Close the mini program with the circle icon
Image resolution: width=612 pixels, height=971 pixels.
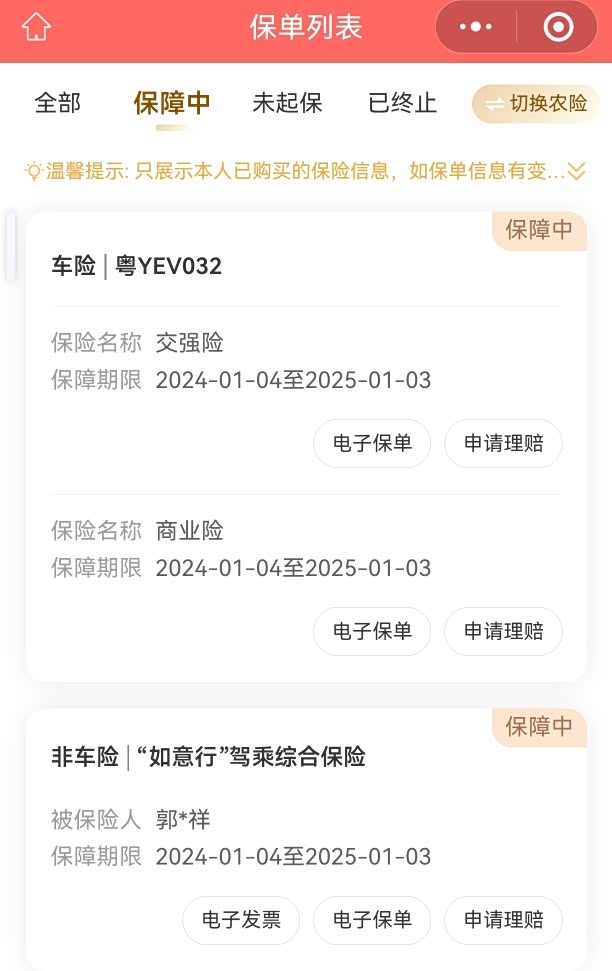(x=558, y=28)
